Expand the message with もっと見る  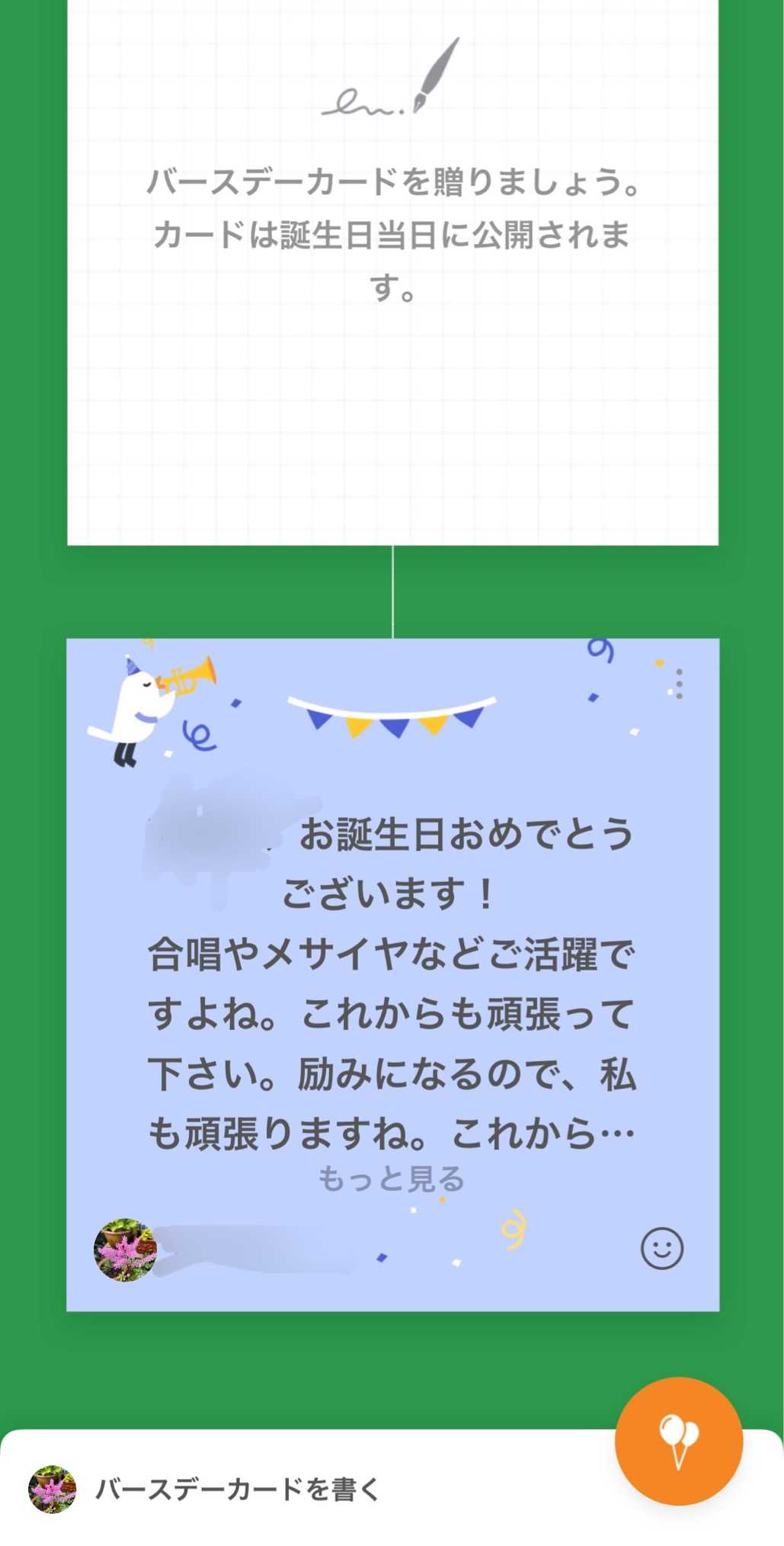(391, 1179)
